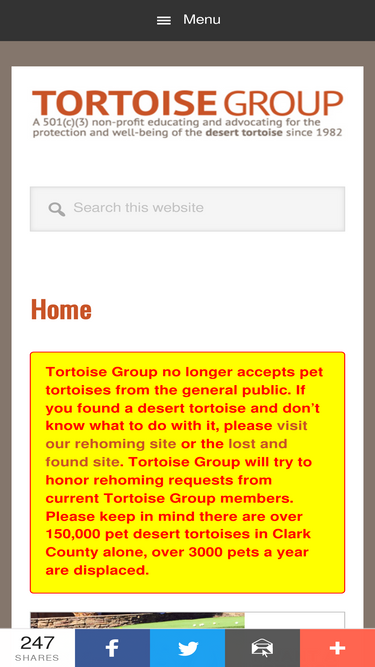Follow the lost and found site link
Screen dimensions: 375x667
(167, 453)
